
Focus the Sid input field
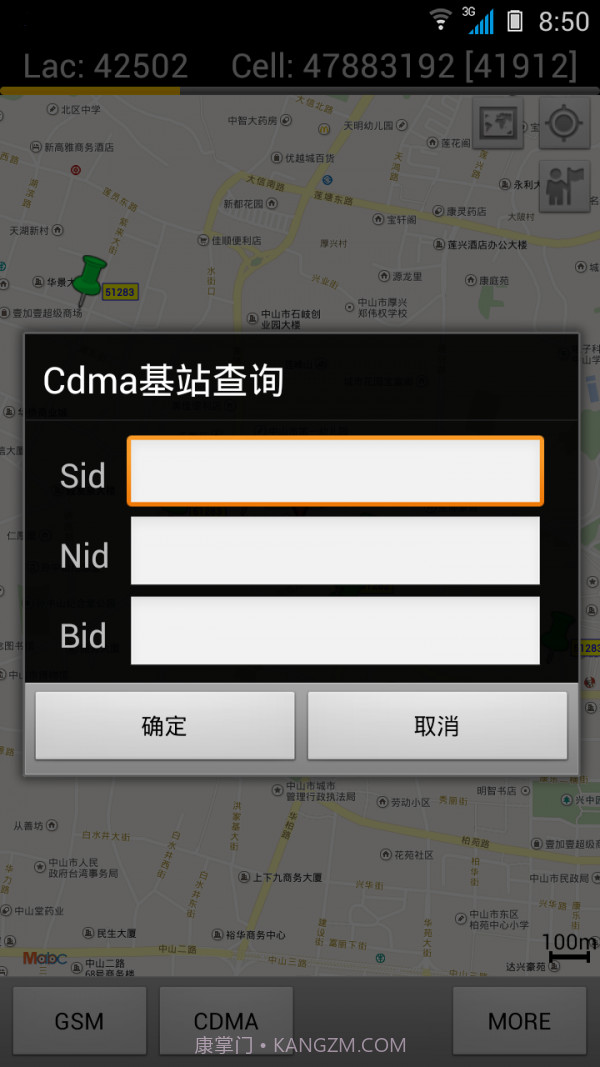[335, 471]
